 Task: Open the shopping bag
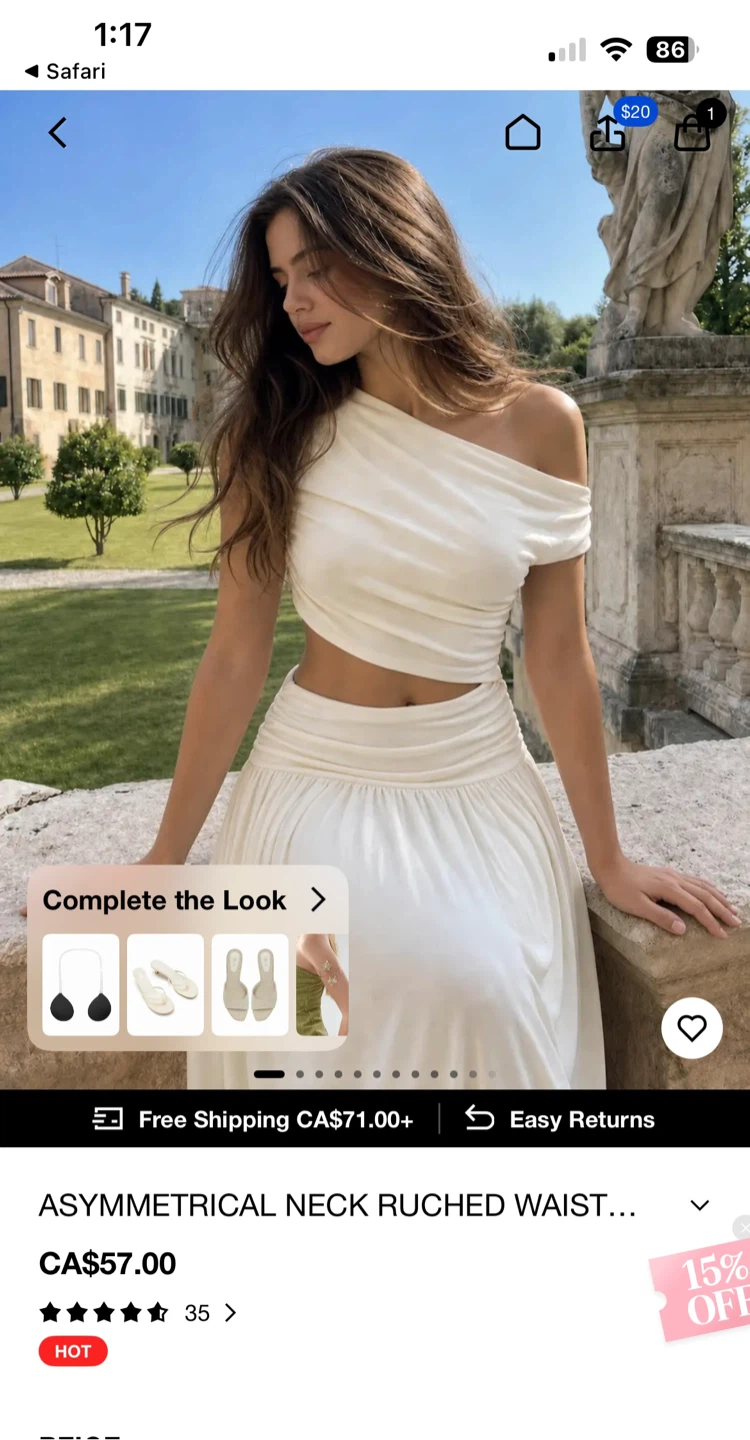click(x=693, y=130)
